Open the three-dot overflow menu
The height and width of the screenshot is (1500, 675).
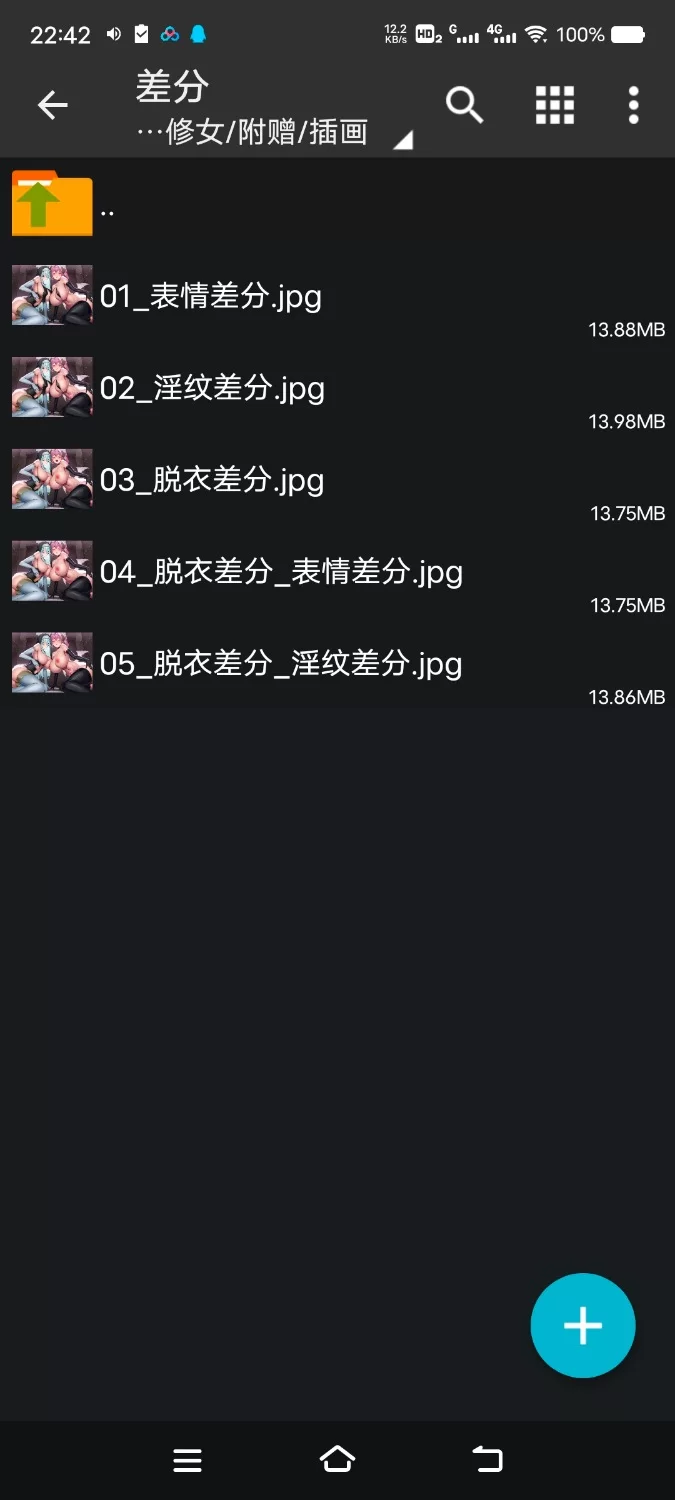pyautogui.click(x=633, y=105)
